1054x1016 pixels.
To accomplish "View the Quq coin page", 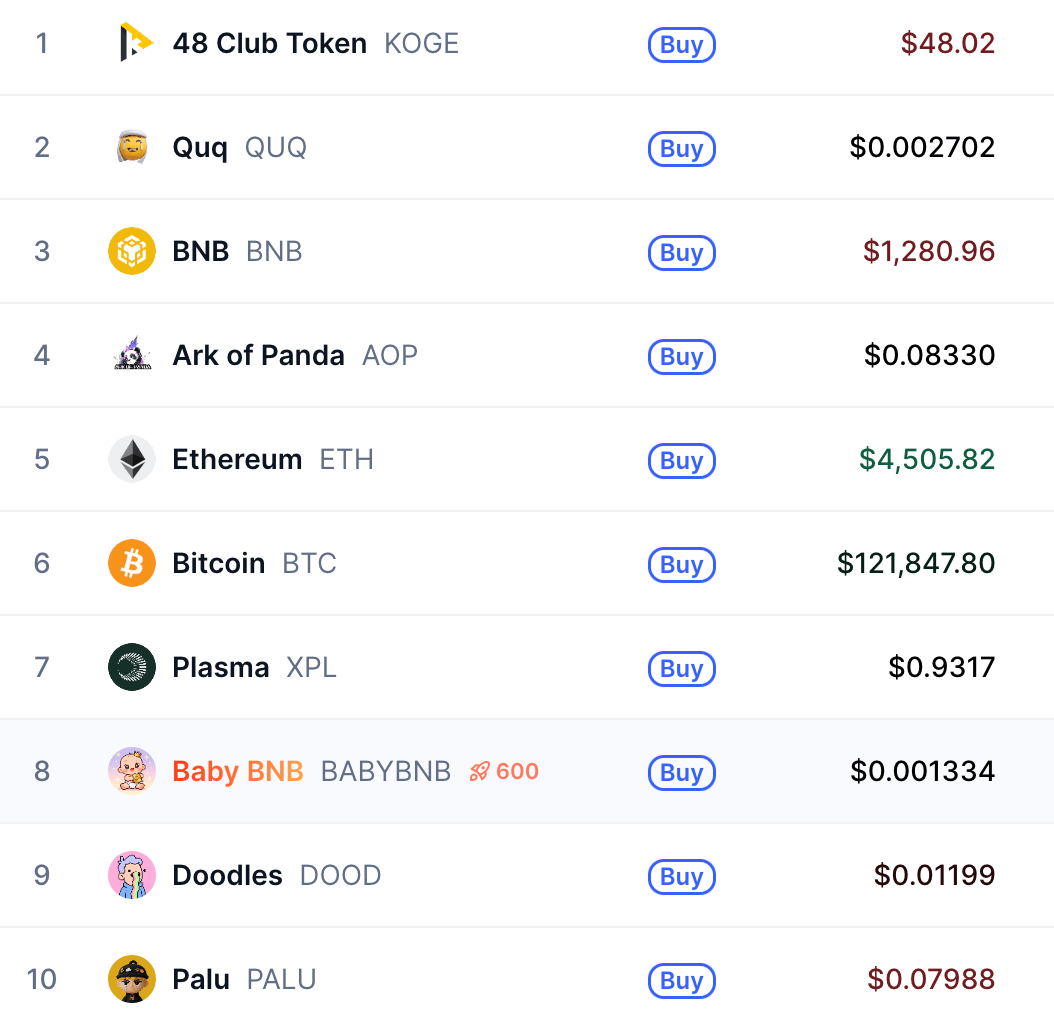I will [200, 148].
